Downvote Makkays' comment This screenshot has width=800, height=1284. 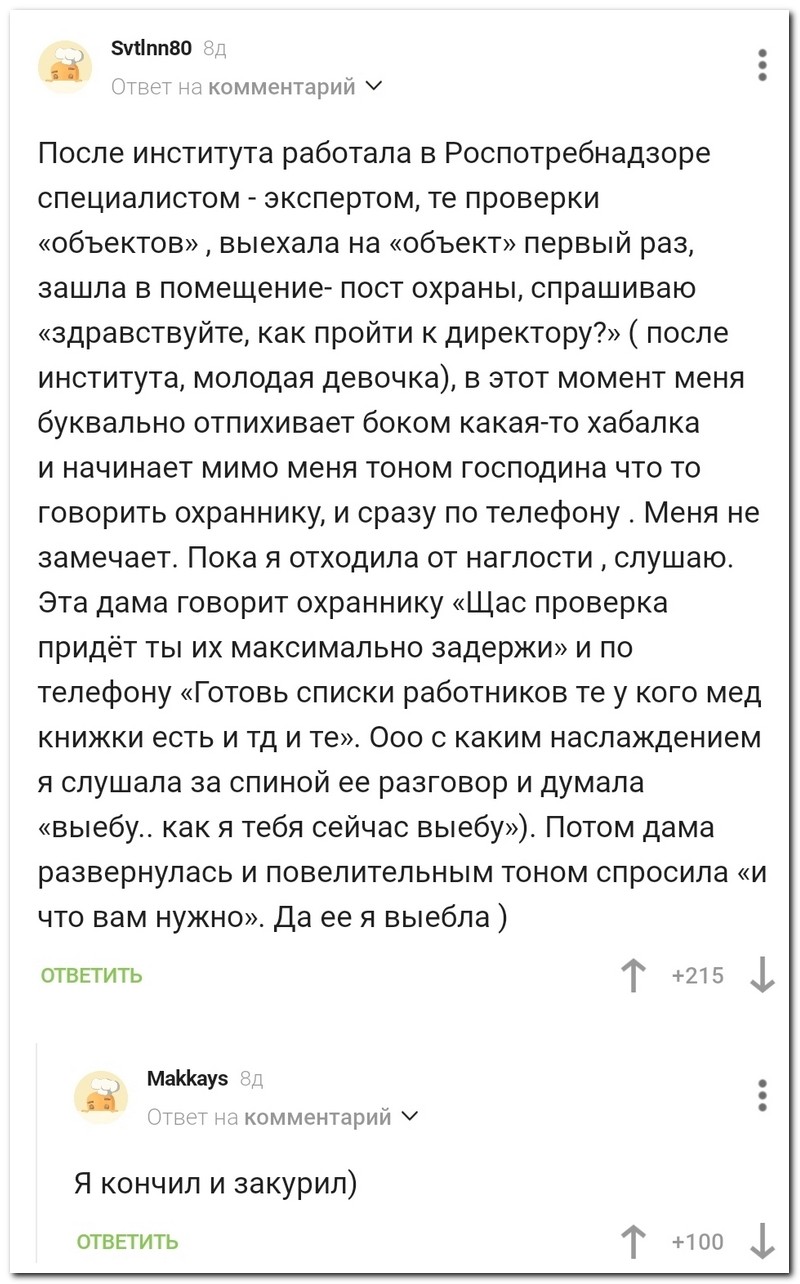(x=762, y=1242)
